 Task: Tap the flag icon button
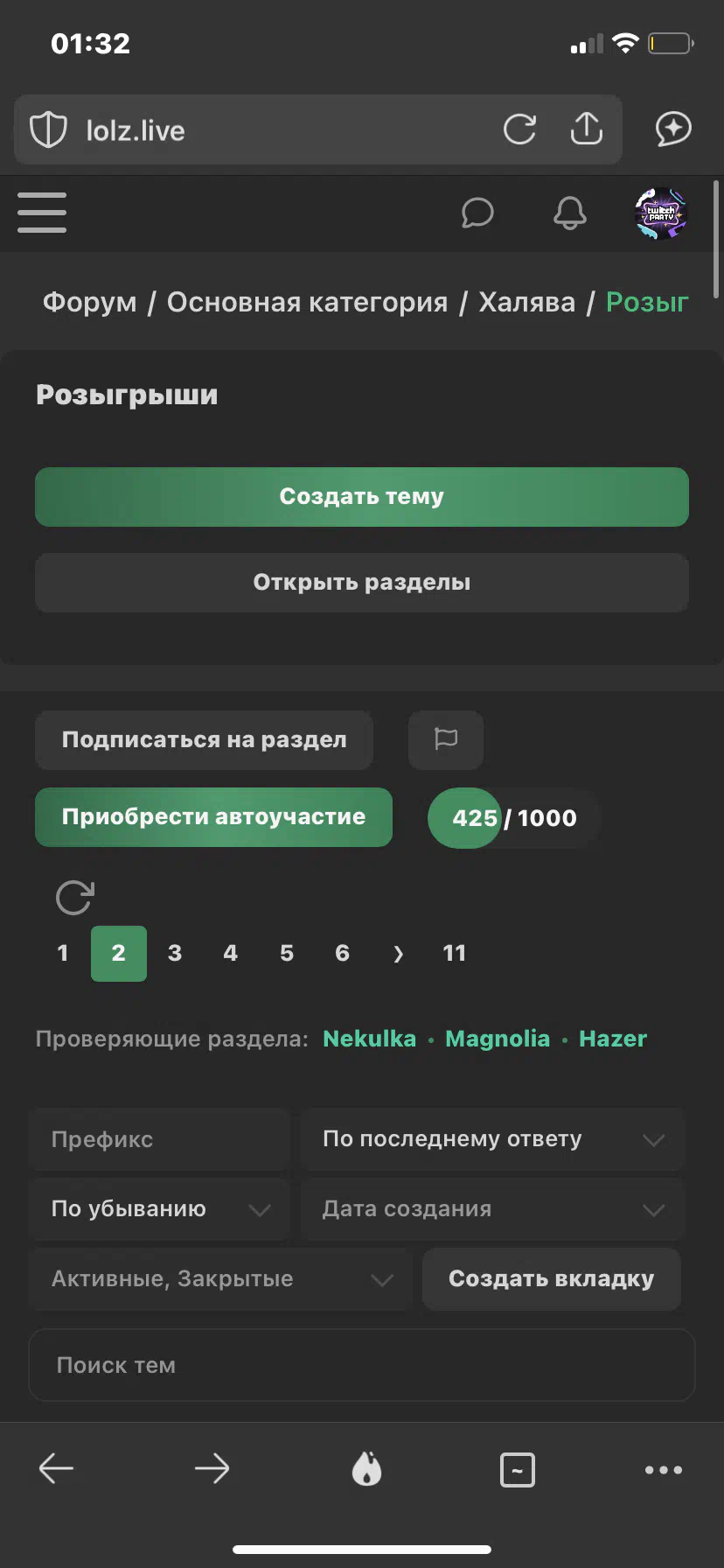(446, 740)
